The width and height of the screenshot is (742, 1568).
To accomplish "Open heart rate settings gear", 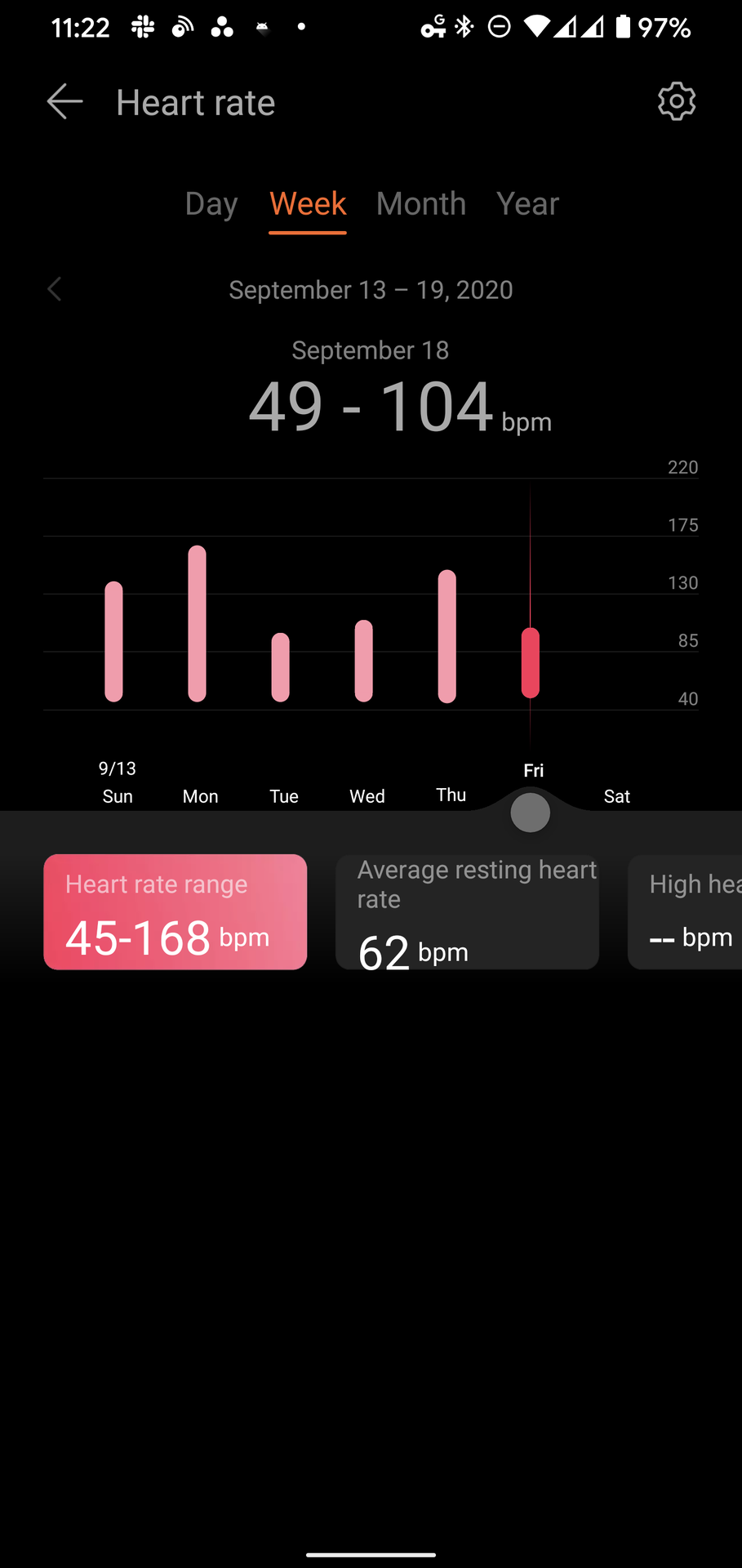I will 676,101.
